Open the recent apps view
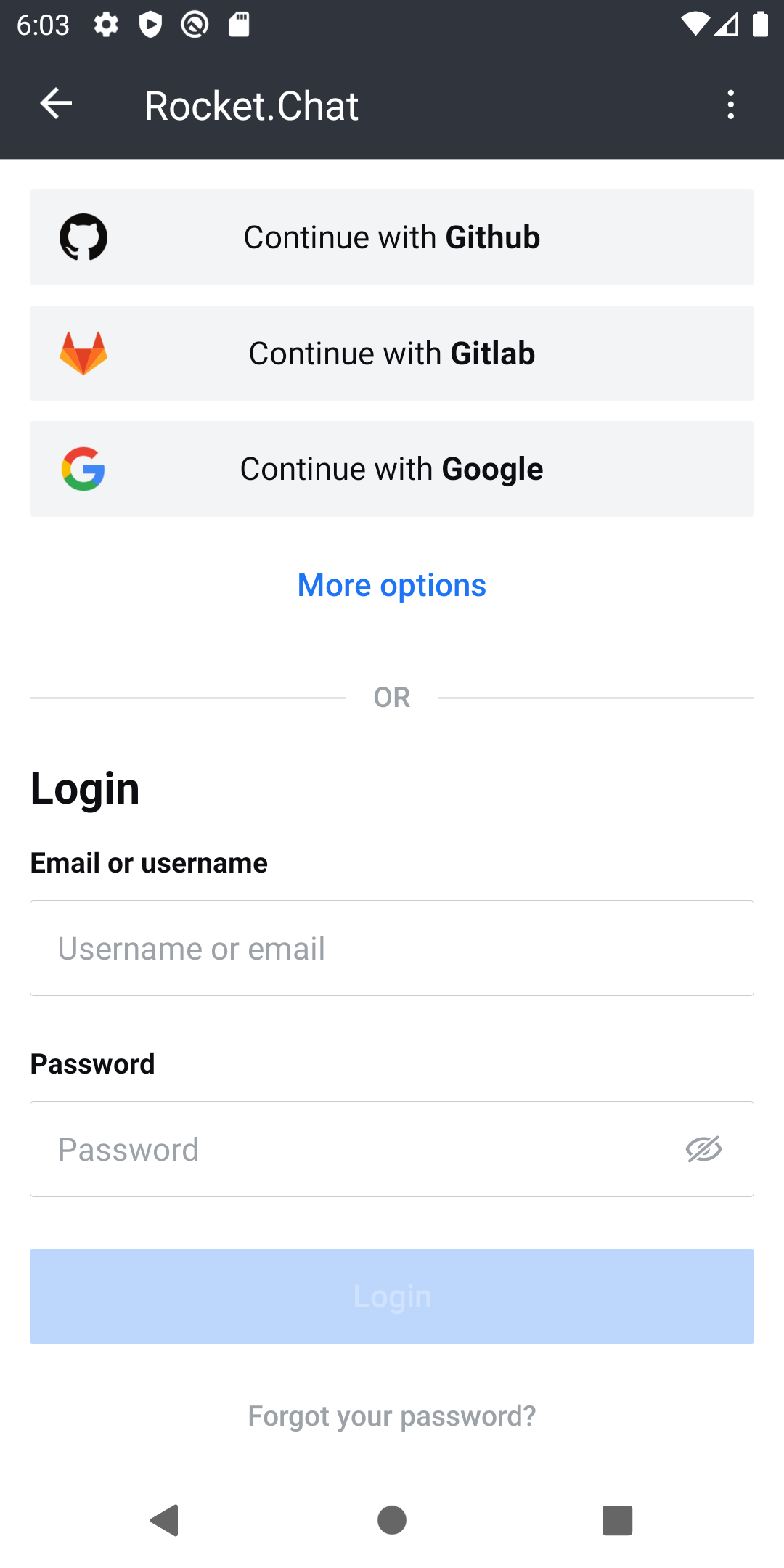This screenshot has height=1568, width=784. [x=617, y=1520]
